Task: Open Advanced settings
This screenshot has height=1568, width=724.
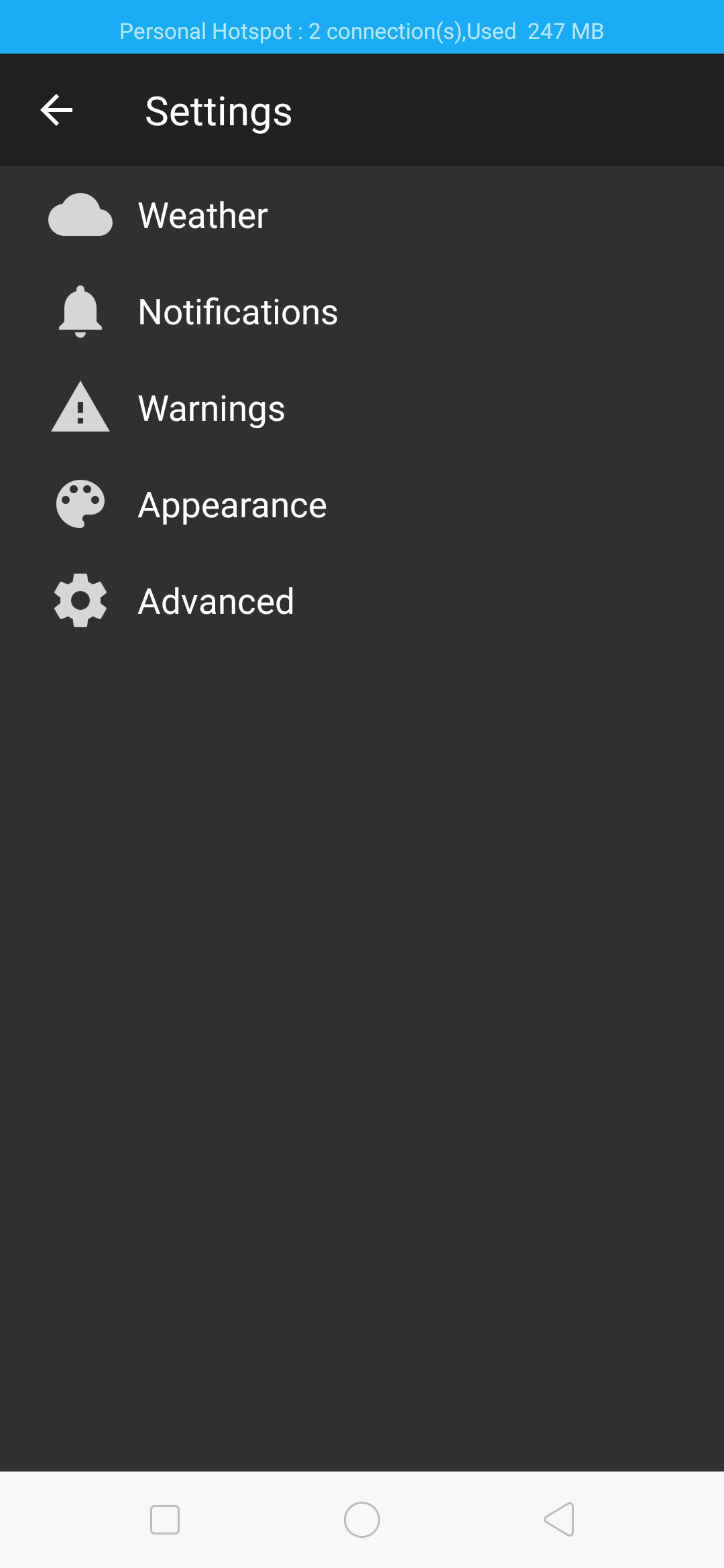Action: pos(362,602)
